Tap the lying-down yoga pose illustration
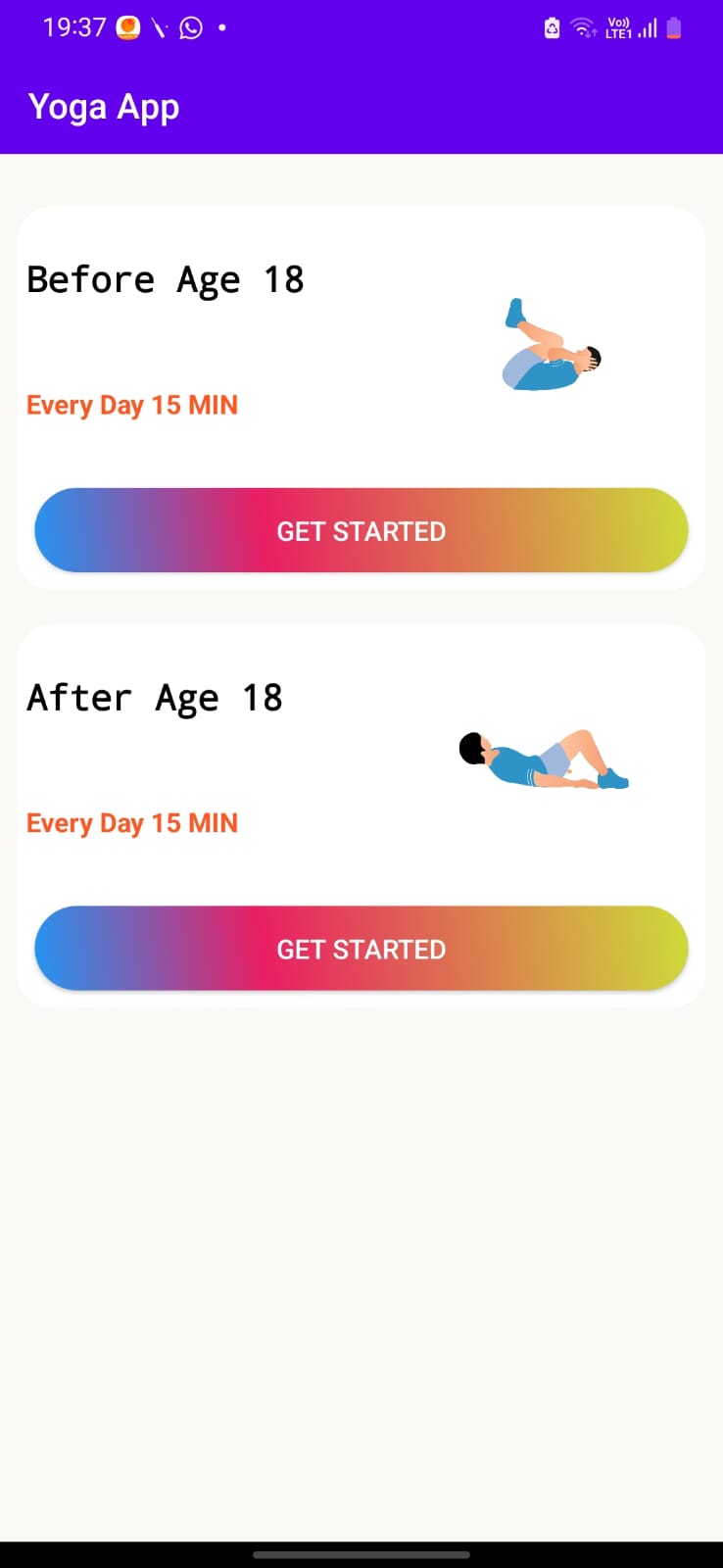Image resolution: width=723 pixels, height=1568 pixels. (544, 759)
